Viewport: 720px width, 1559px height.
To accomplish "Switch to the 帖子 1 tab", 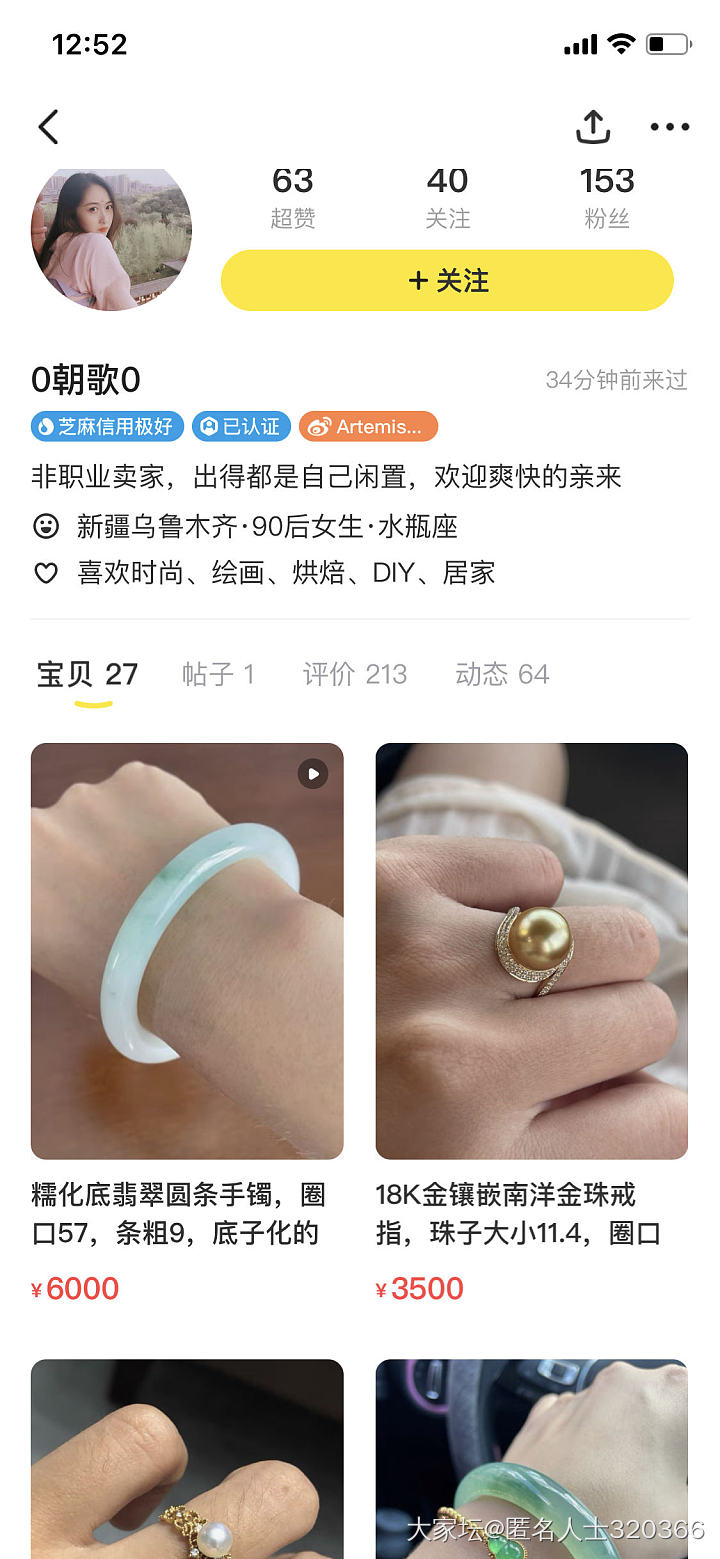I will (x=218, y=675).
